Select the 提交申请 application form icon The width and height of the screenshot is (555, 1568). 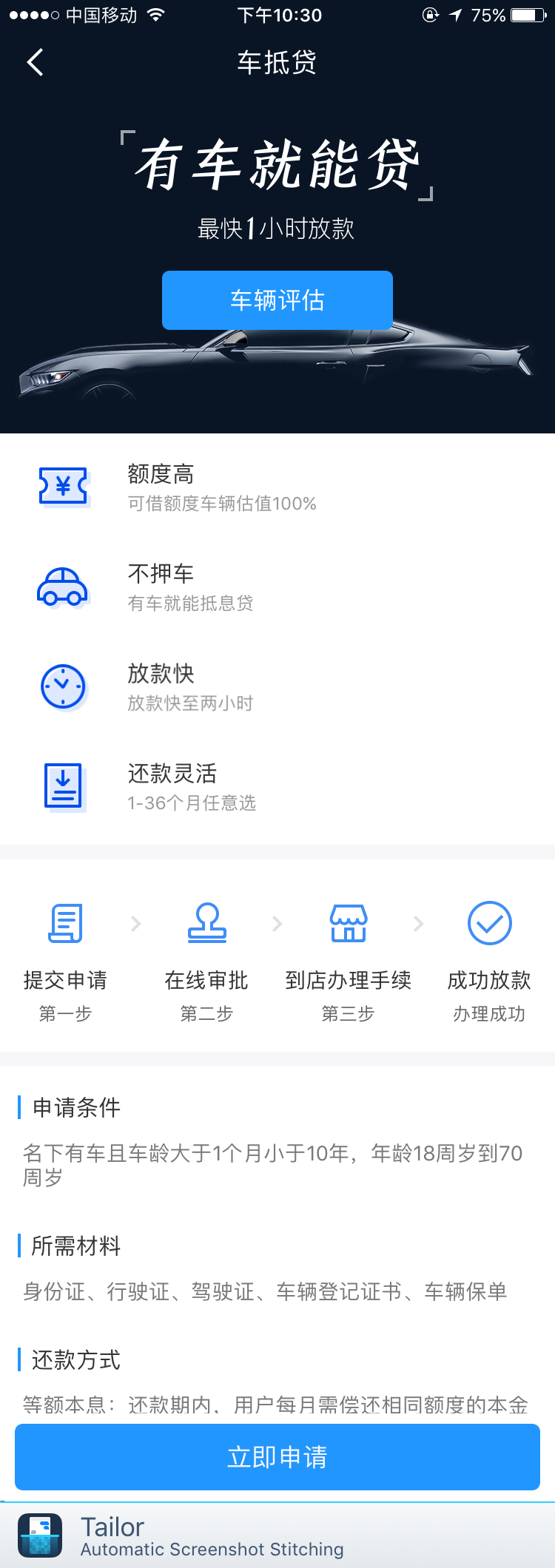[x=65, y=922]
